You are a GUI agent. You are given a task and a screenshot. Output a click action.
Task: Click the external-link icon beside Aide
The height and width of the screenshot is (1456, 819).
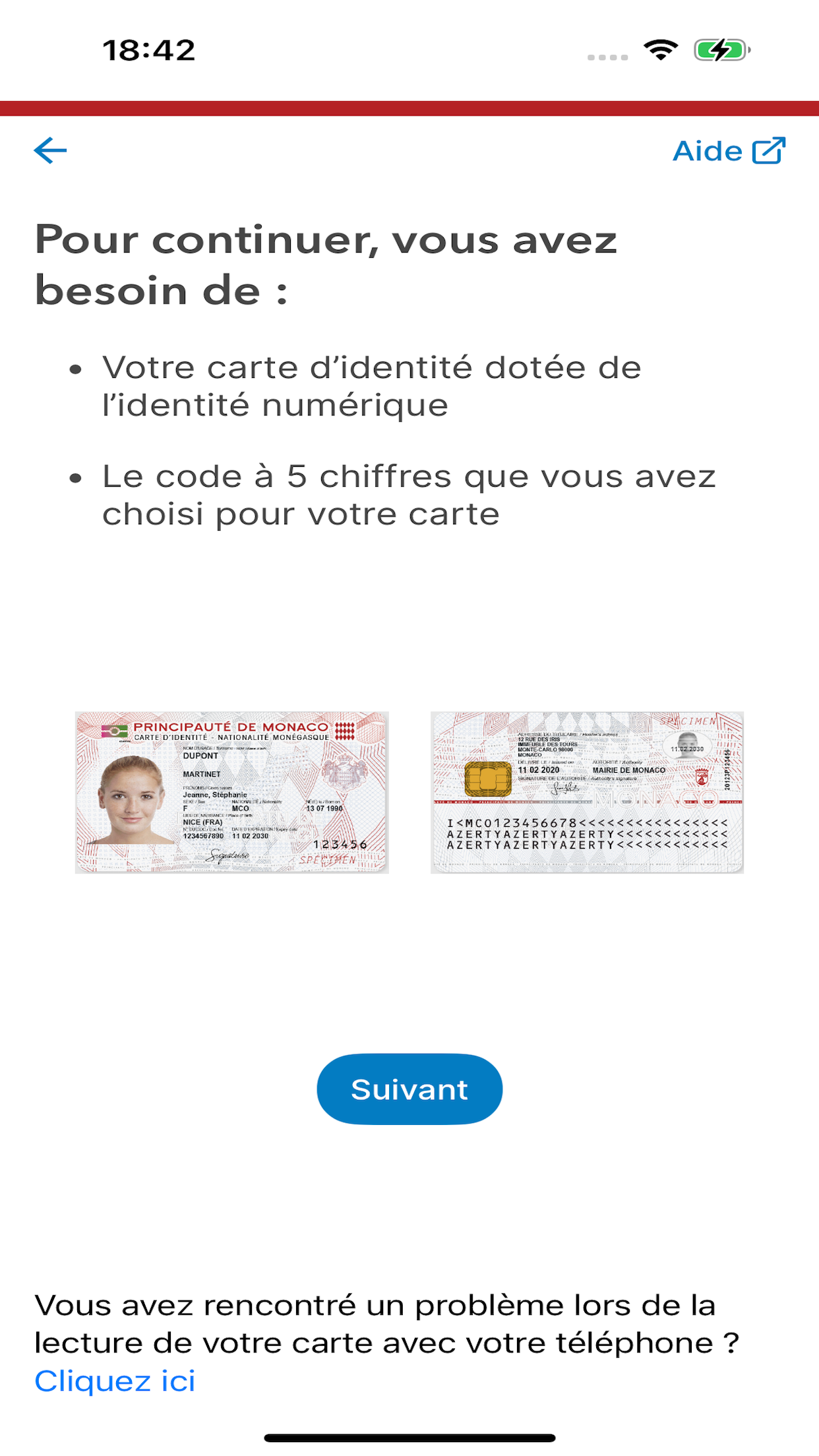click(767, 150)
